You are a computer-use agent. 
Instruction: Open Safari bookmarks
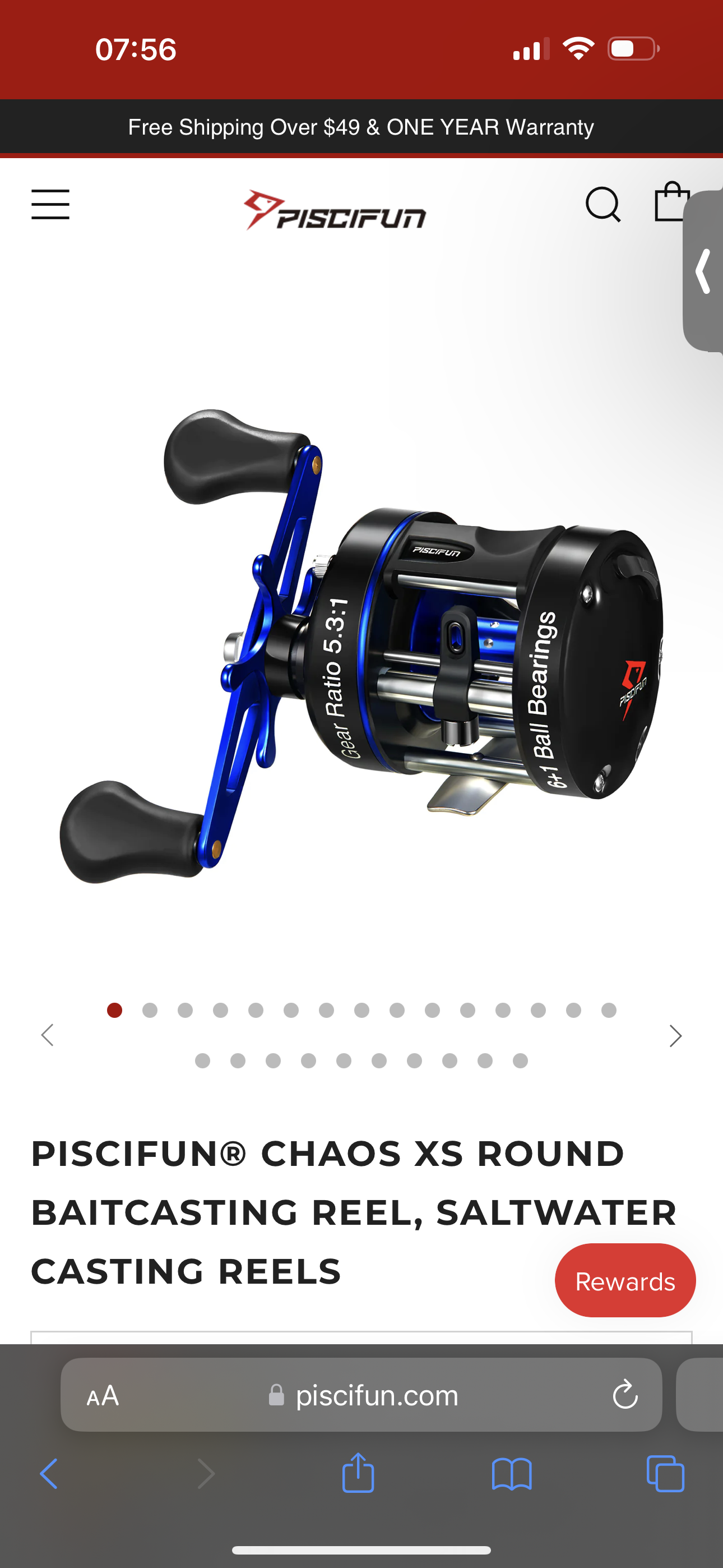point(512,1474)
